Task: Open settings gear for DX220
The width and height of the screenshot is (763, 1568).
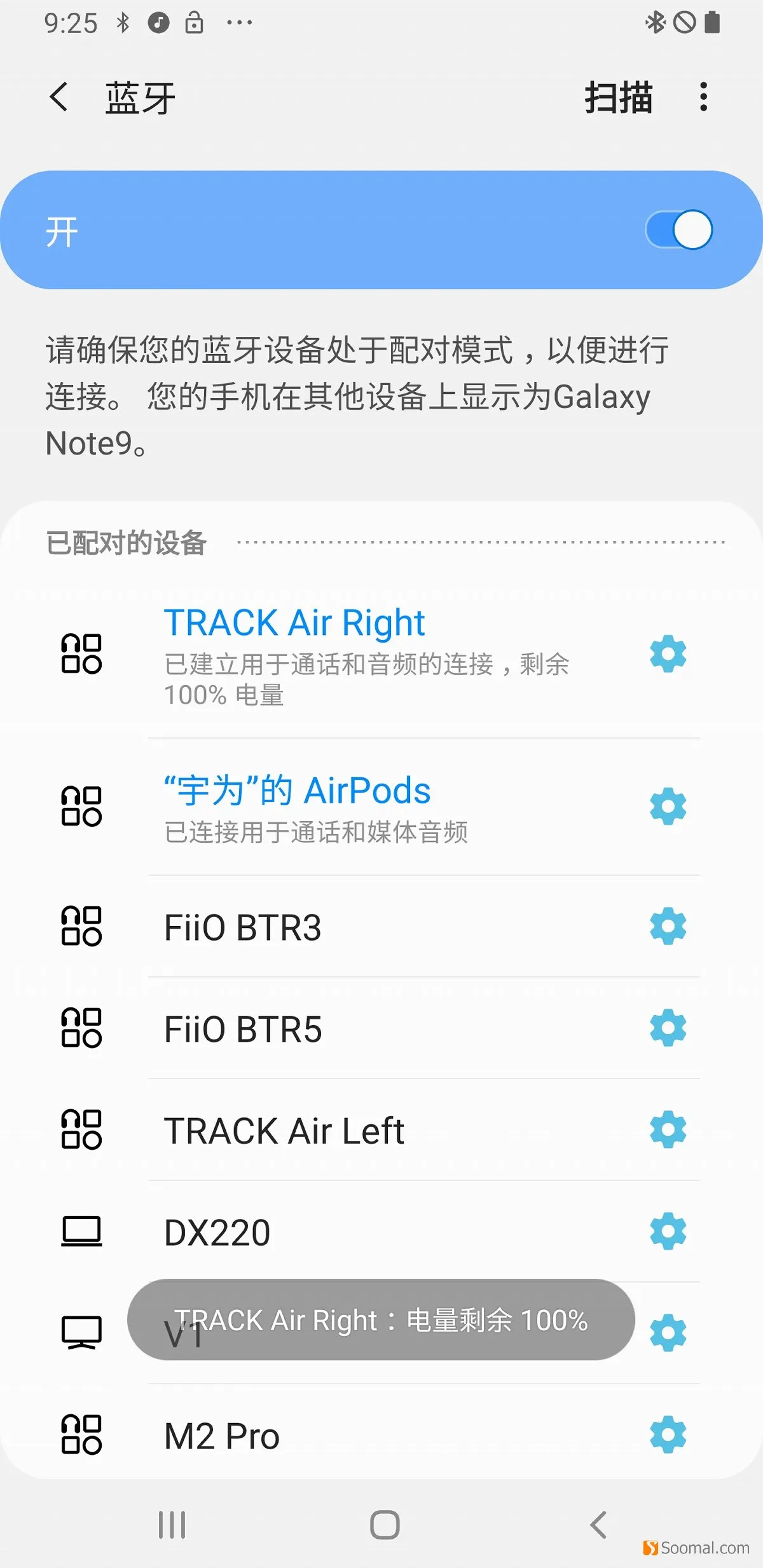Action: [x=668, y=1231]
